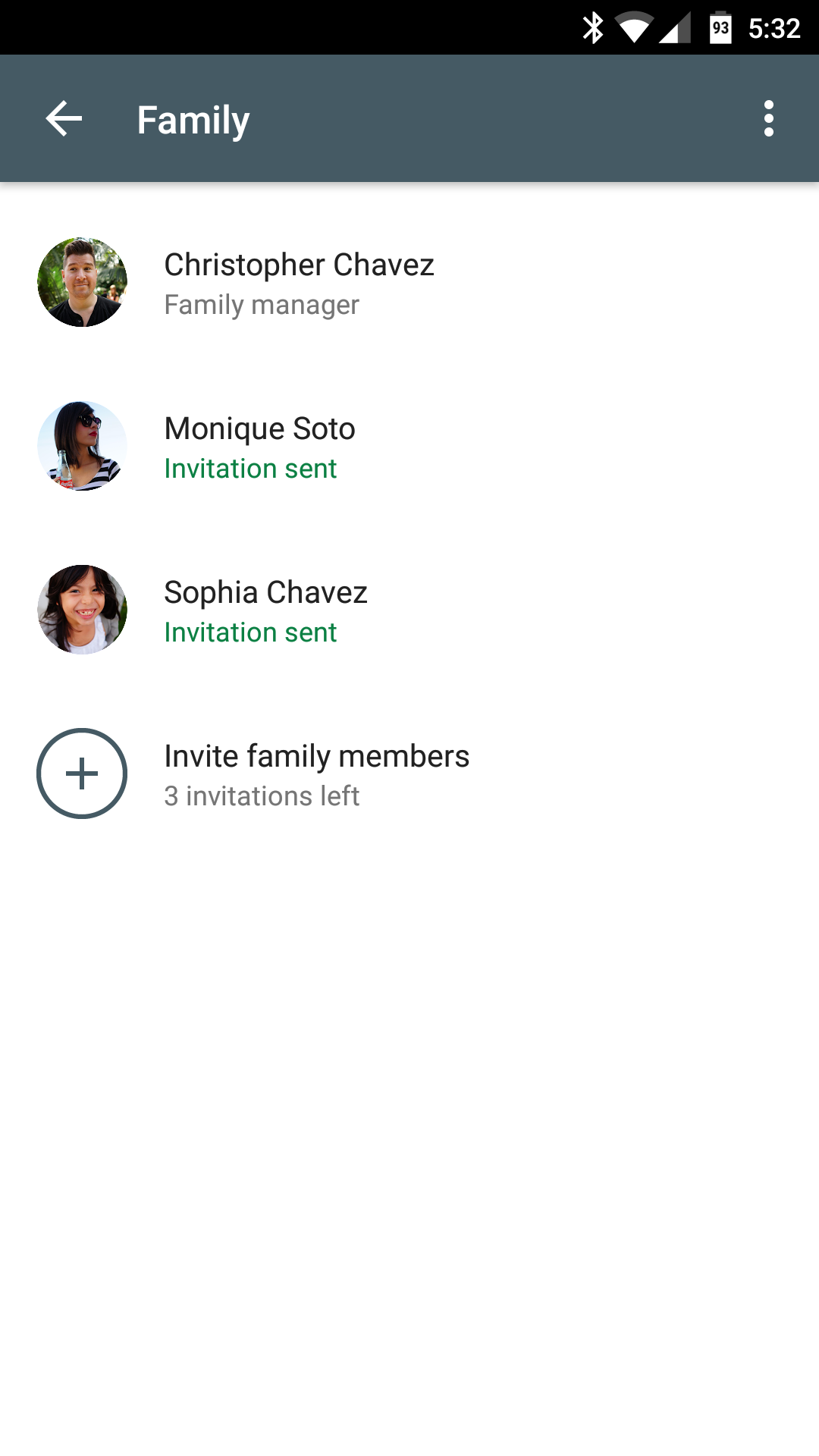Select Monique Soto's invitation row
819x1456 pixels.
point(409,446)
